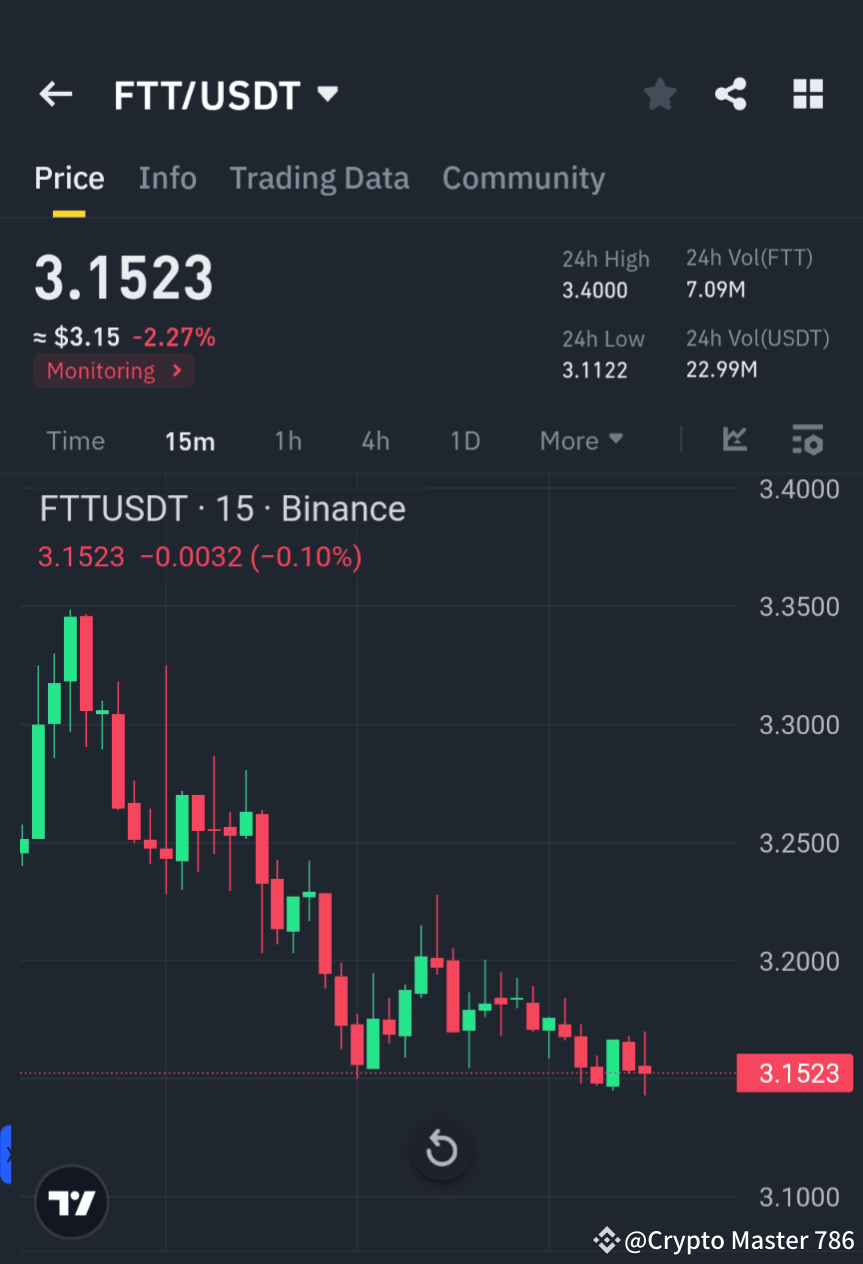Open the Community tab
The height and width of the screenshot is (1264, 863).
coord(523,177)
